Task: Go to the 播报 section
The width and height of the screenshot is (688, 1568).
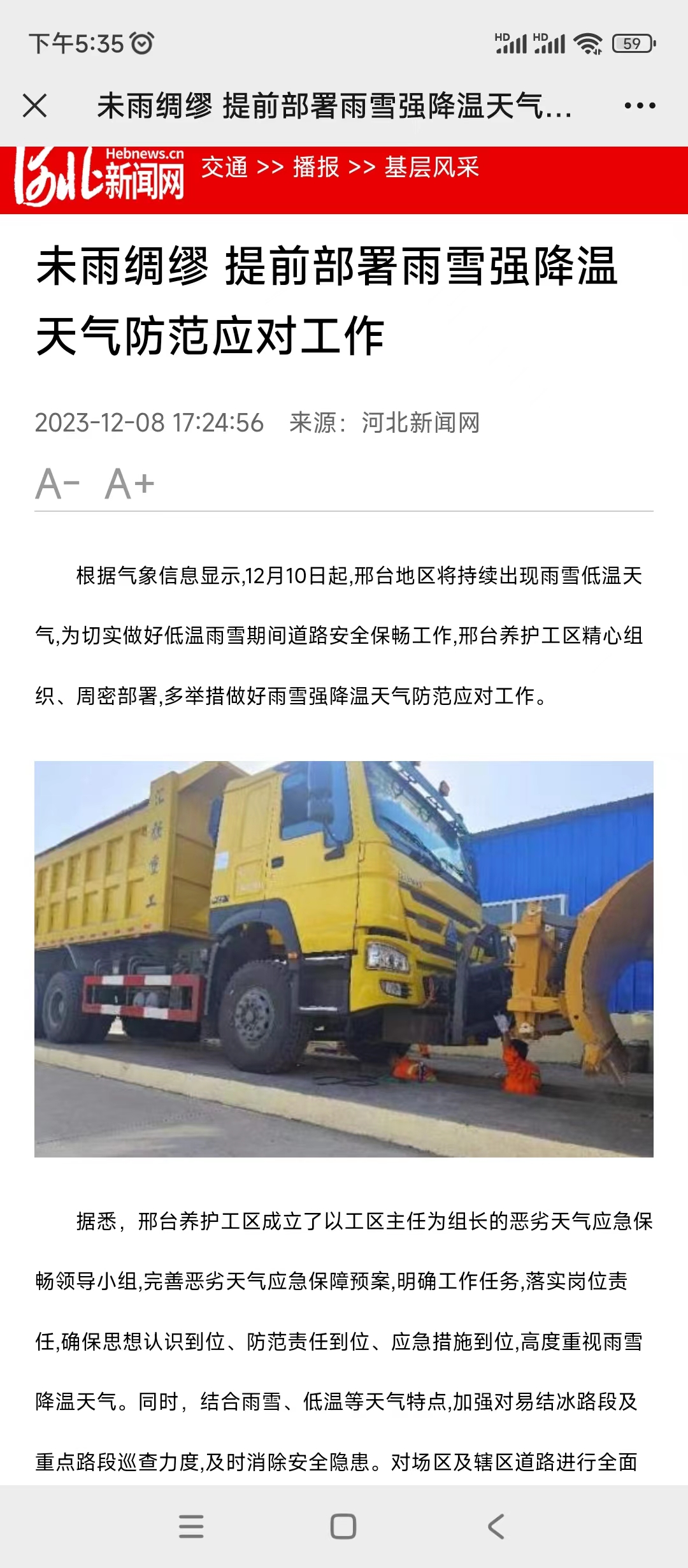Action: (x=316, y=167)
